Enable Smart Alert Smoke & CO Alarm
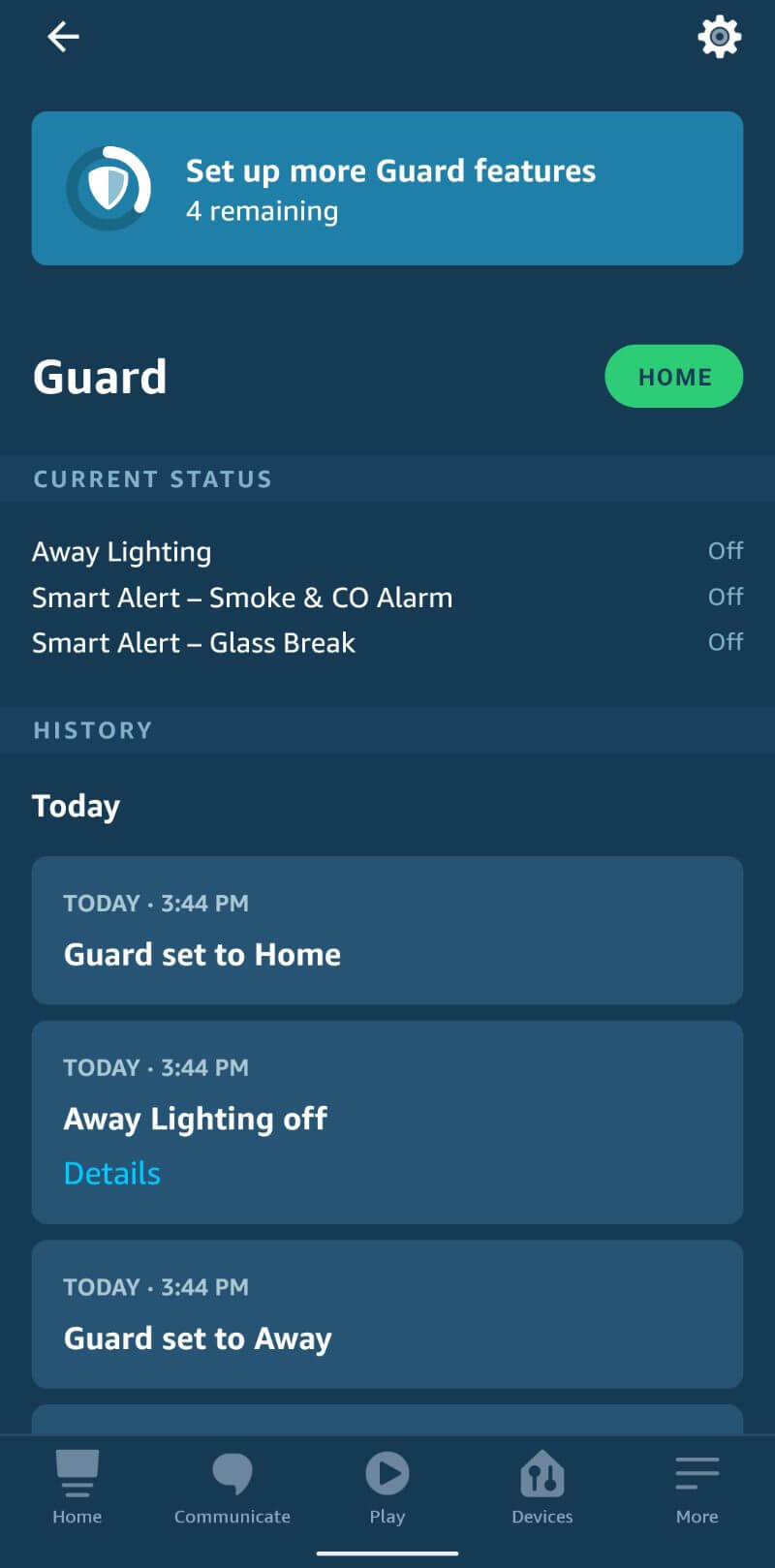775x1568 pixels. point(726,597)
